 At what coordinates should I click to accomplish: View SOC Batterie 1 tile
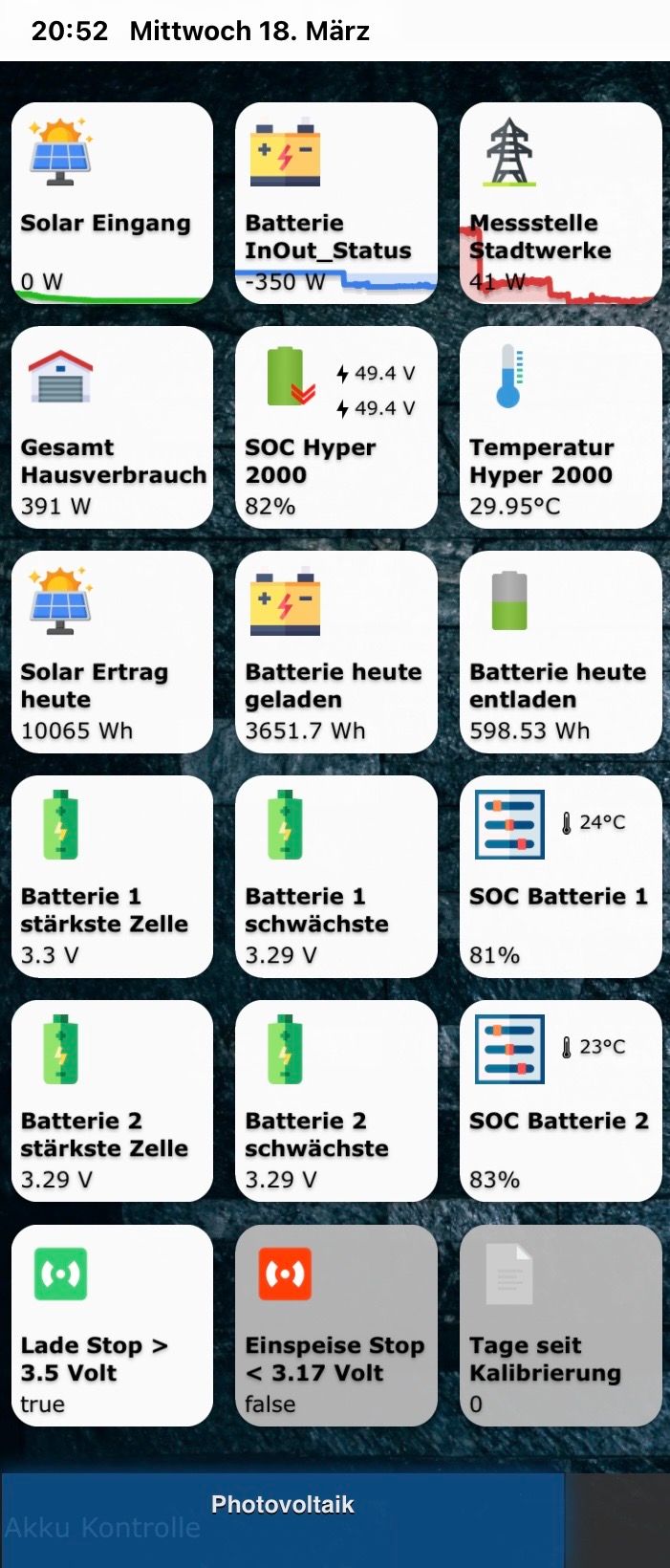click(561, 877)
